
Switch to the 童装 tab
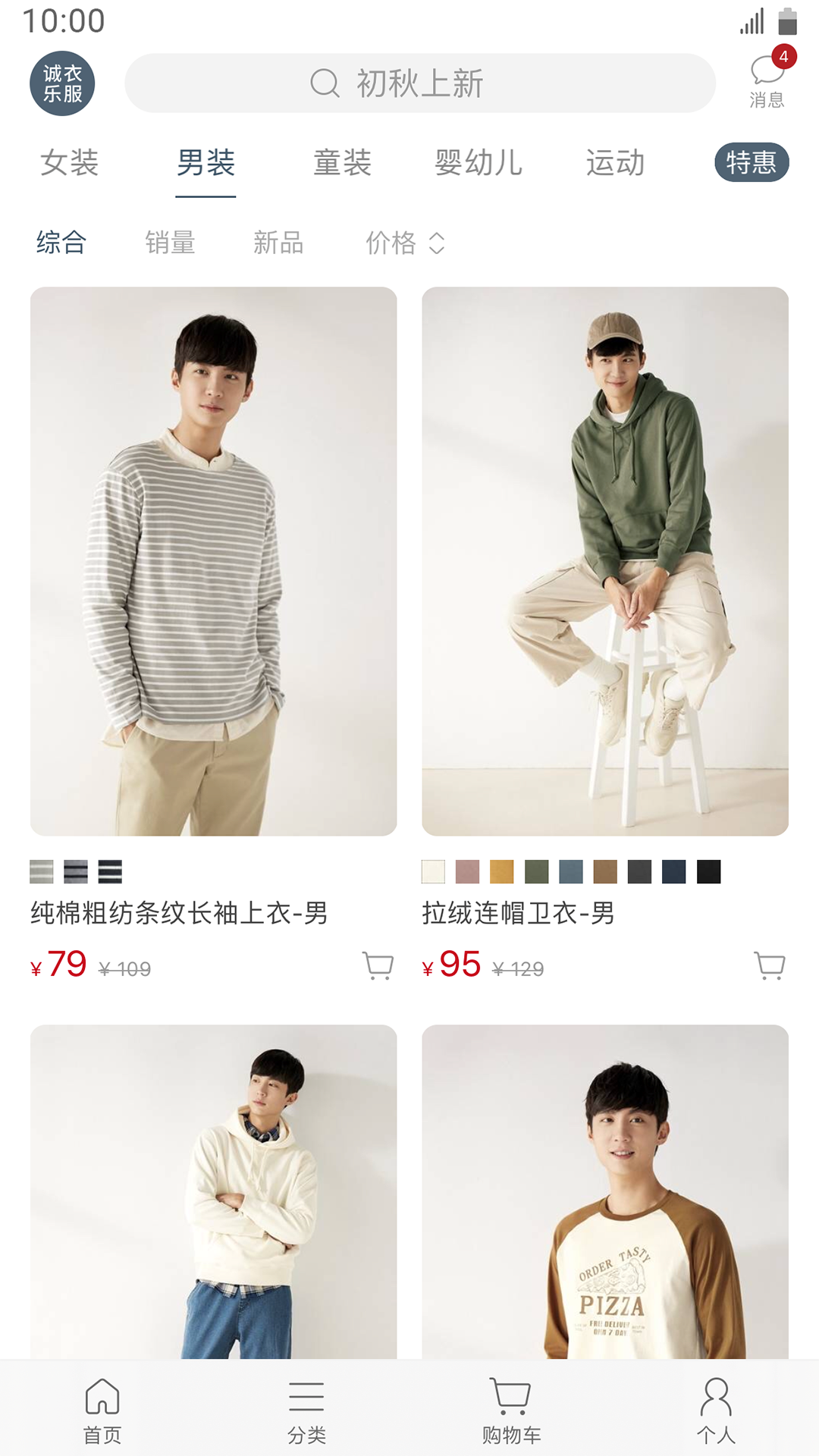(342, 163)
